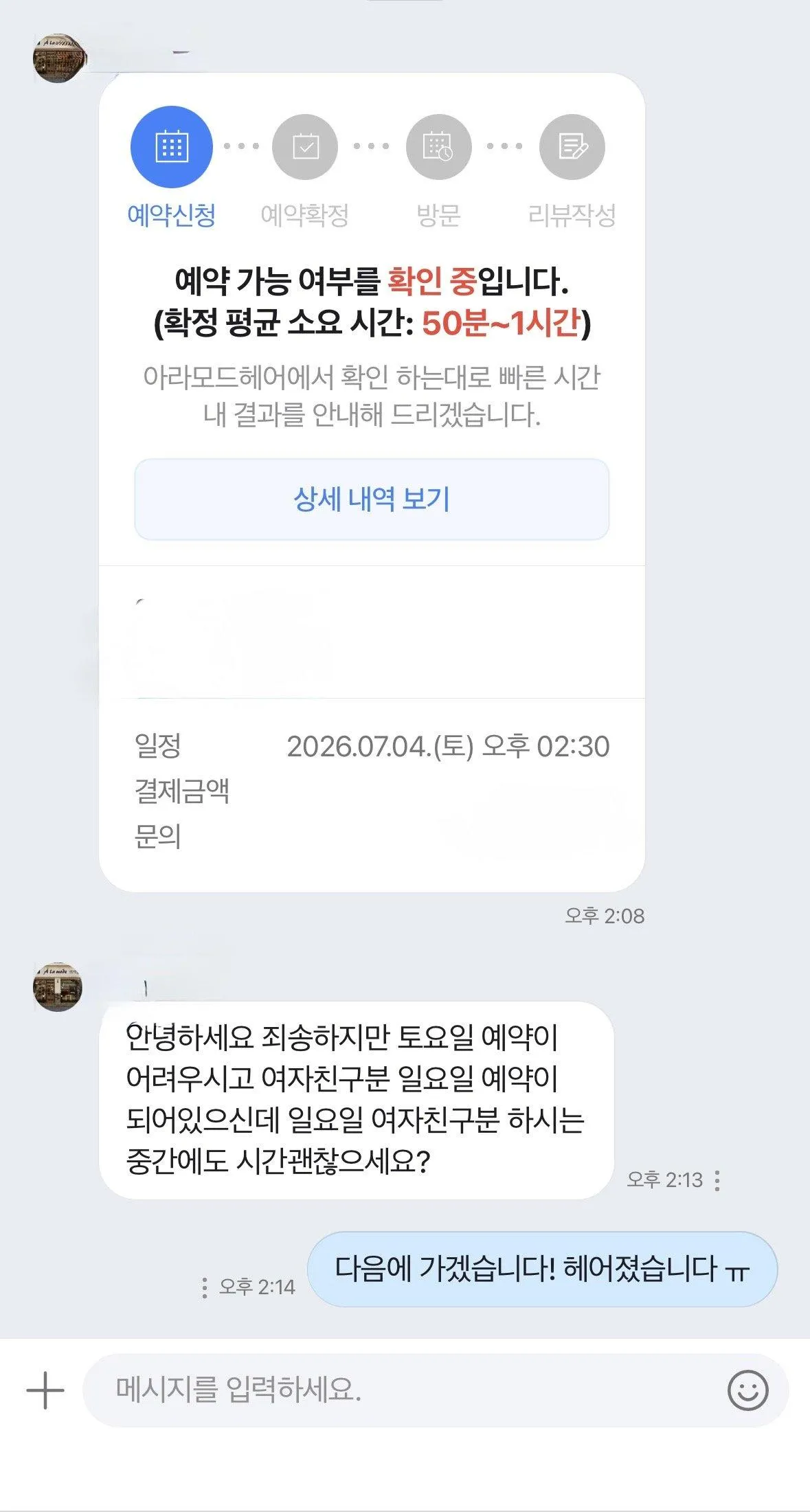Focus the 메시지를 입력하세요 message field

(405, 1390)
